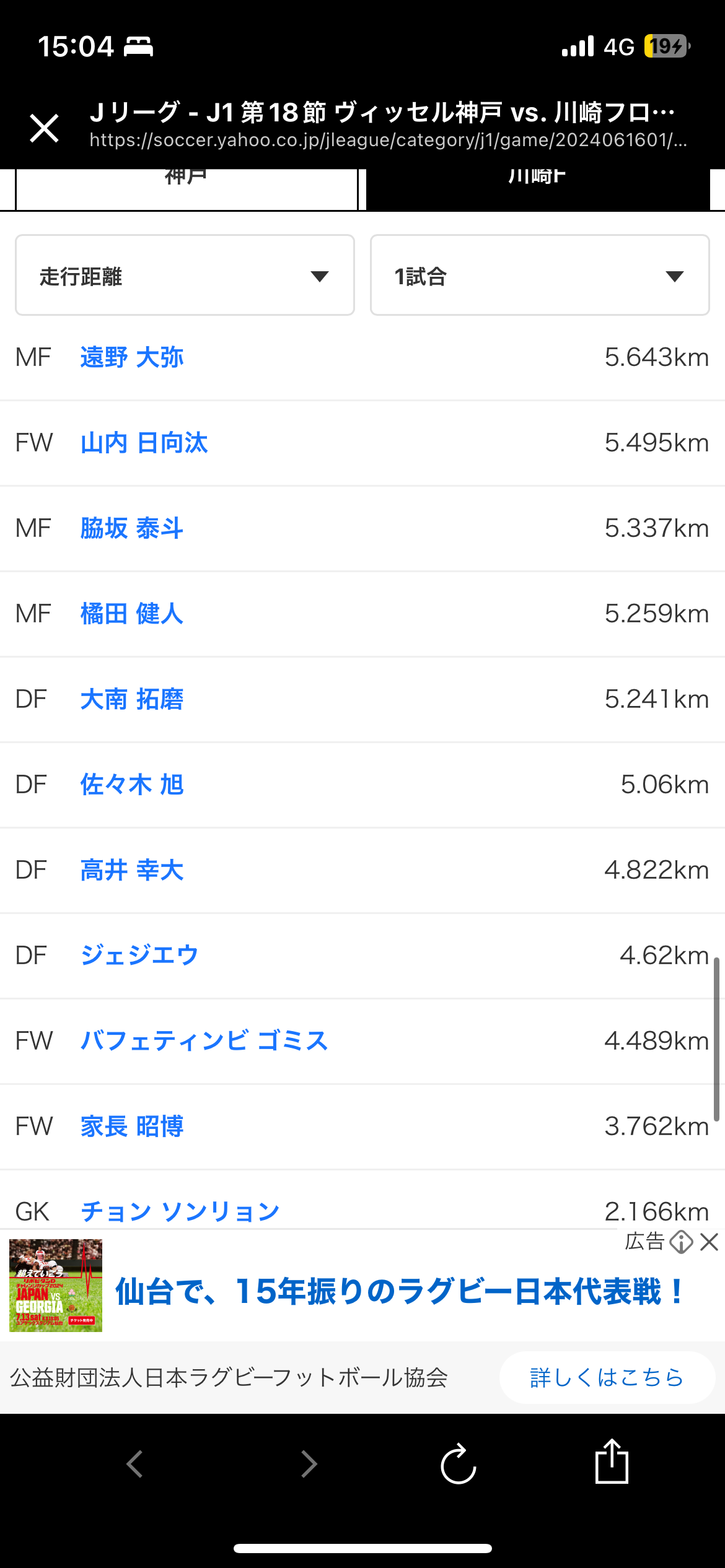Image resolution: width=725 pixels, height=1568 pixels.
Task: Open 脇坂 泰斗 player link
Action: (x=132, y=528)
